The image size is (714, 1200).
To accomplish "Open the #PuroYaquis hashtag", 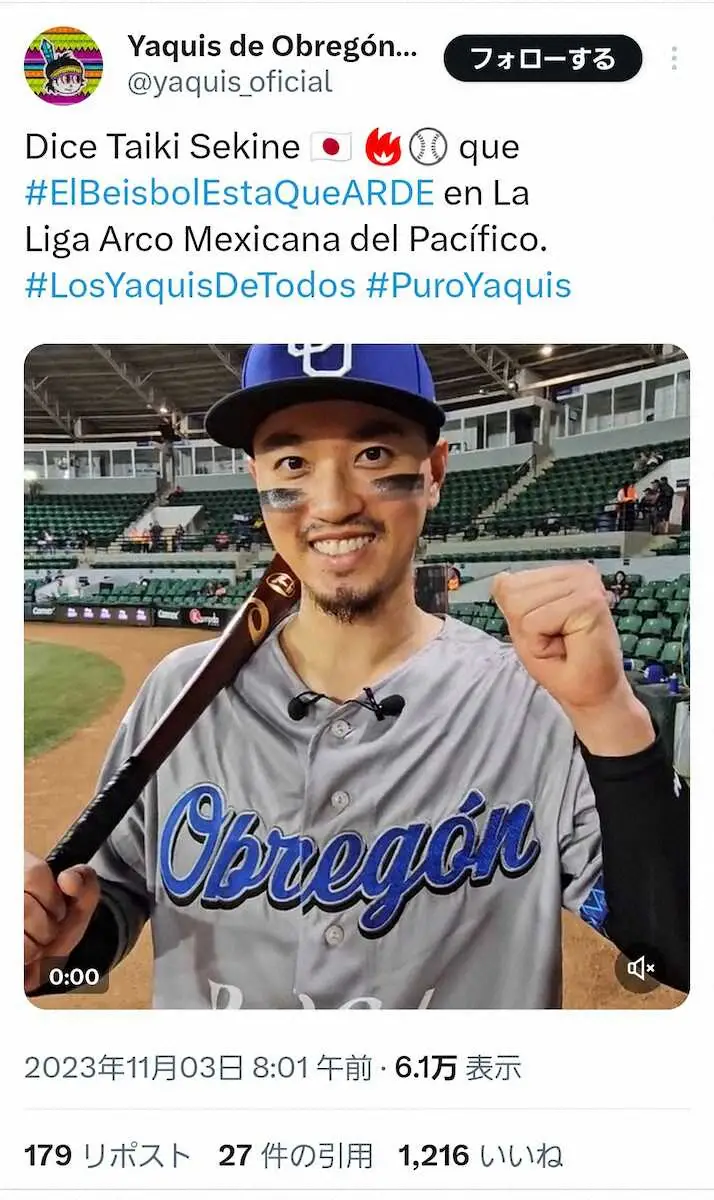I will pyautogui.click(x=468, y=285).
